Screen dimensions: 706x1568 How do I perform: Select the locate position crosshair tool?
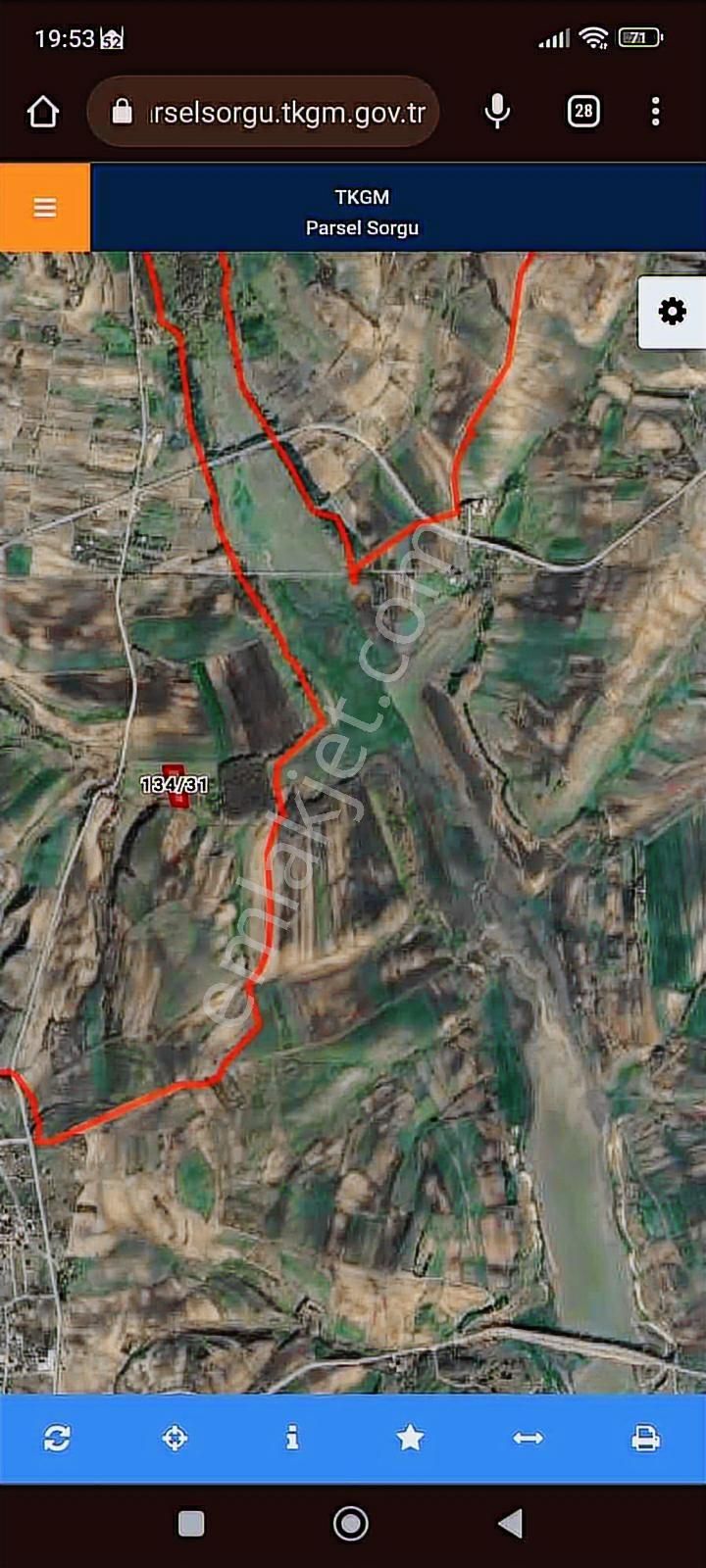(175, 1438)
